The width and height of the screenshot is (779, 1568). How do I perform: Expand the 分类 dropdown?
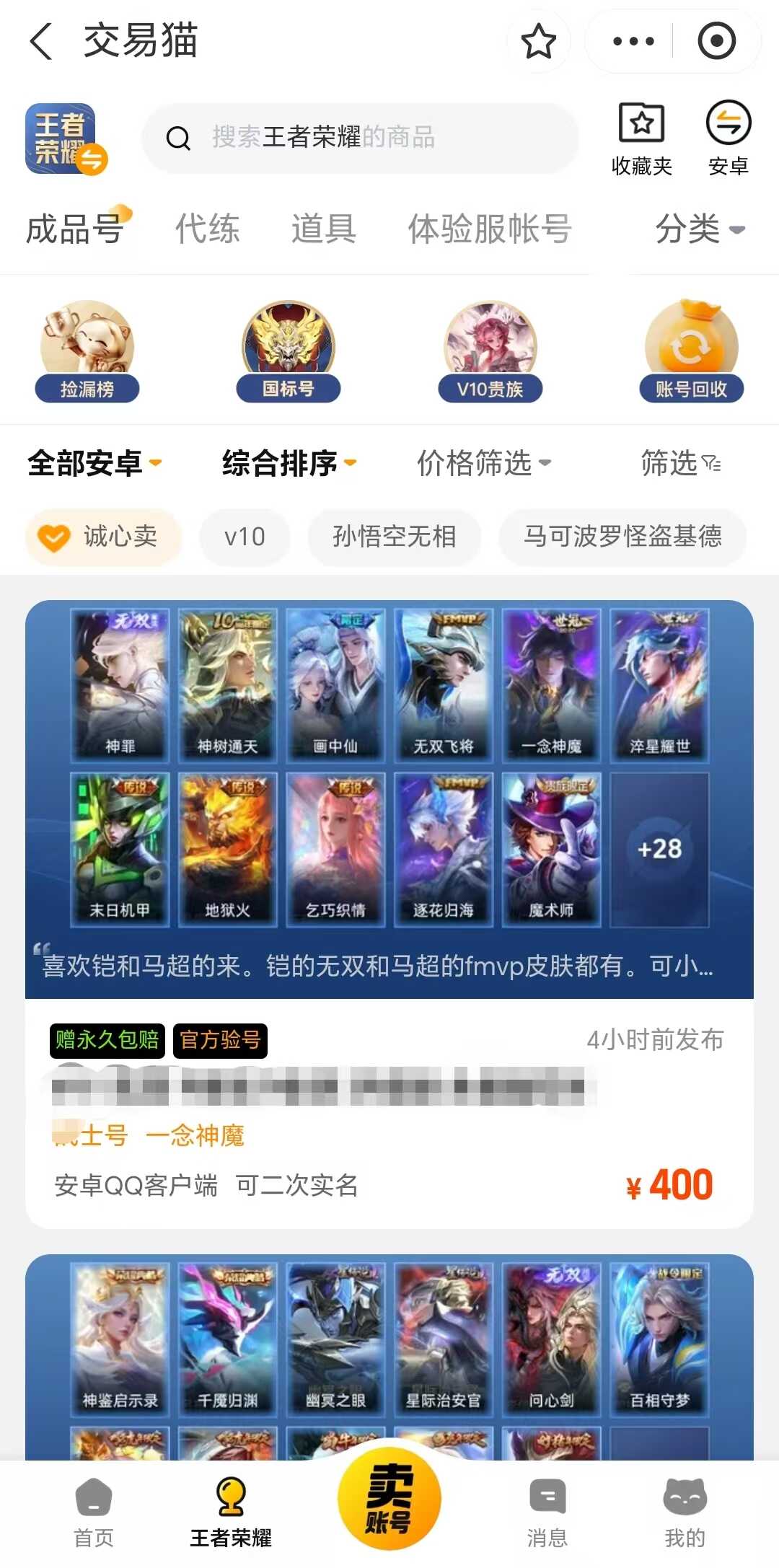coord(700,229)
